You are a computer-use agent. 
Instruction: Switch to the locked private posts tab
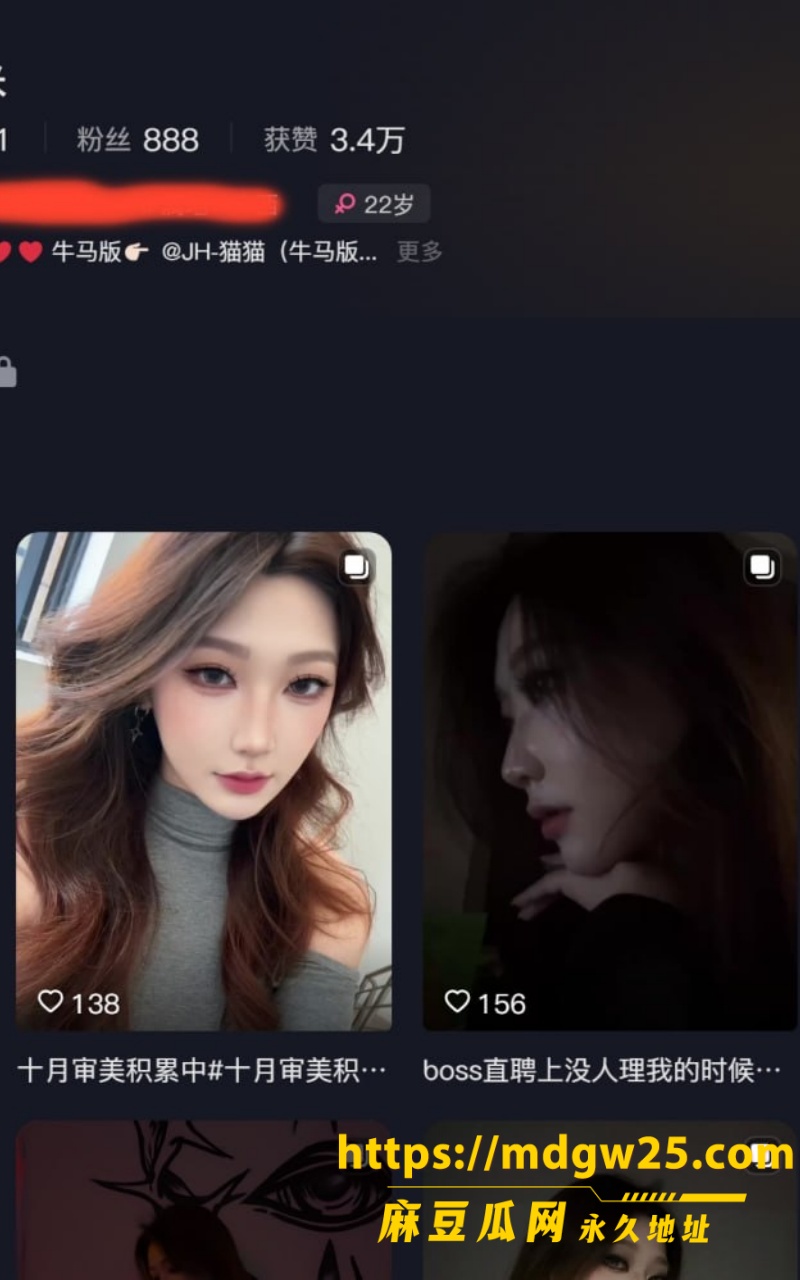6,372
